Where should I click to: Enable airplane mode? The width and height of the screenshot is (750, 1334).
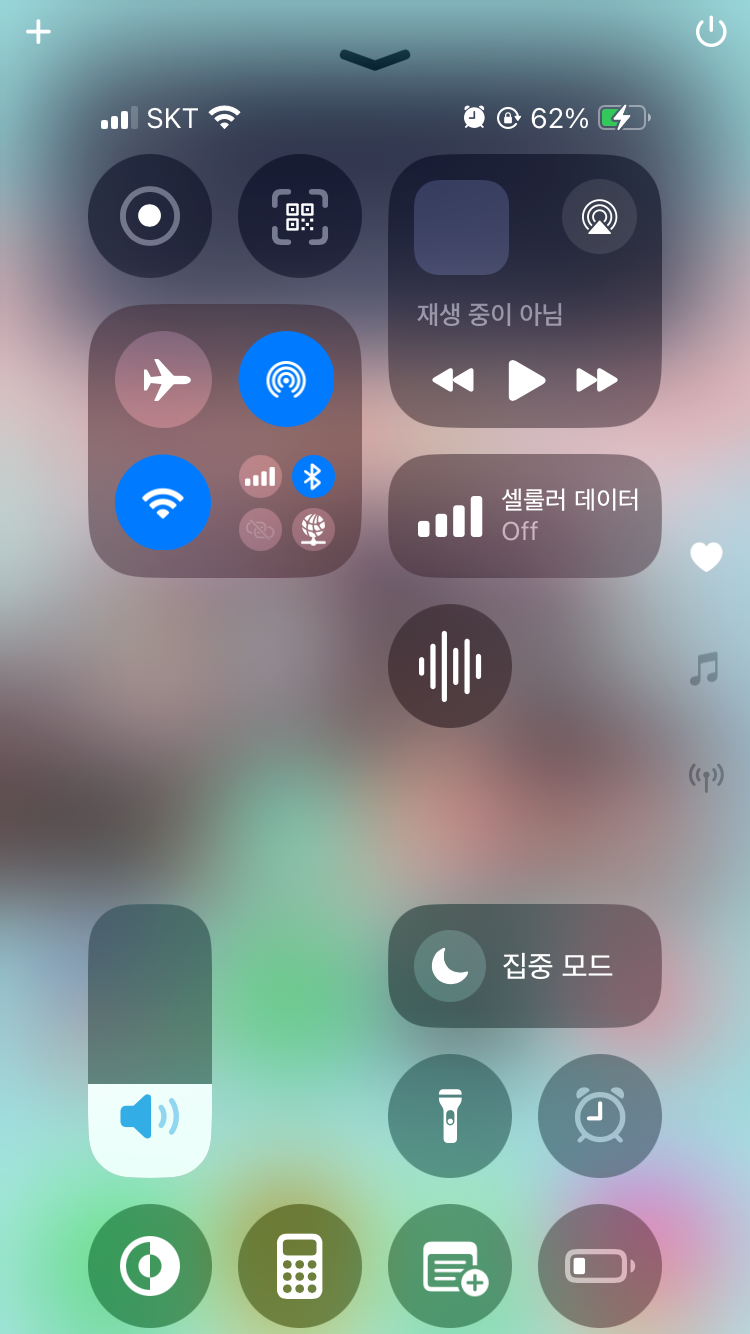[164, 380]
